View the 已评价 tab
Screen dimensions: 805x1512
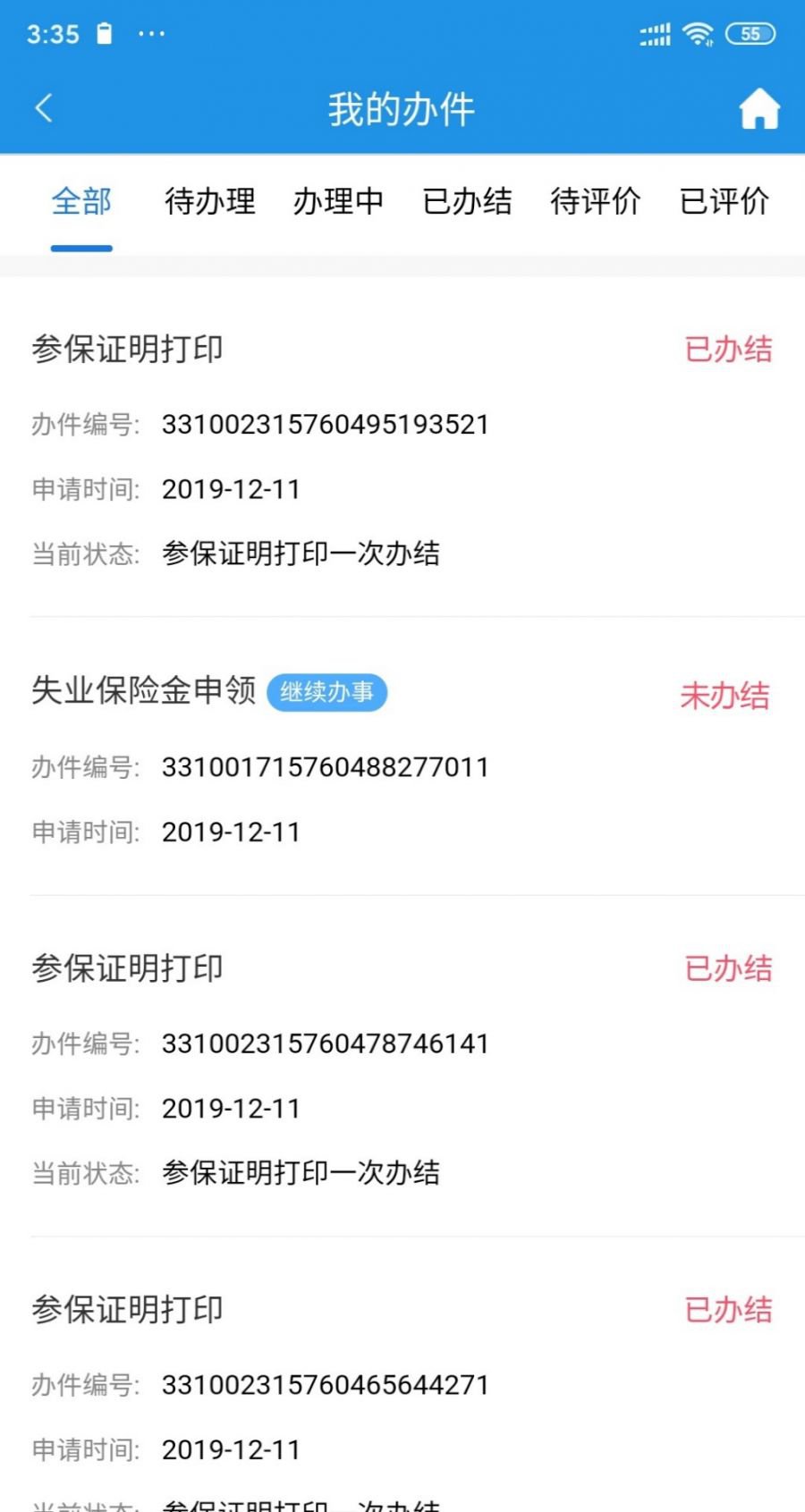click(x=724, y=202)
